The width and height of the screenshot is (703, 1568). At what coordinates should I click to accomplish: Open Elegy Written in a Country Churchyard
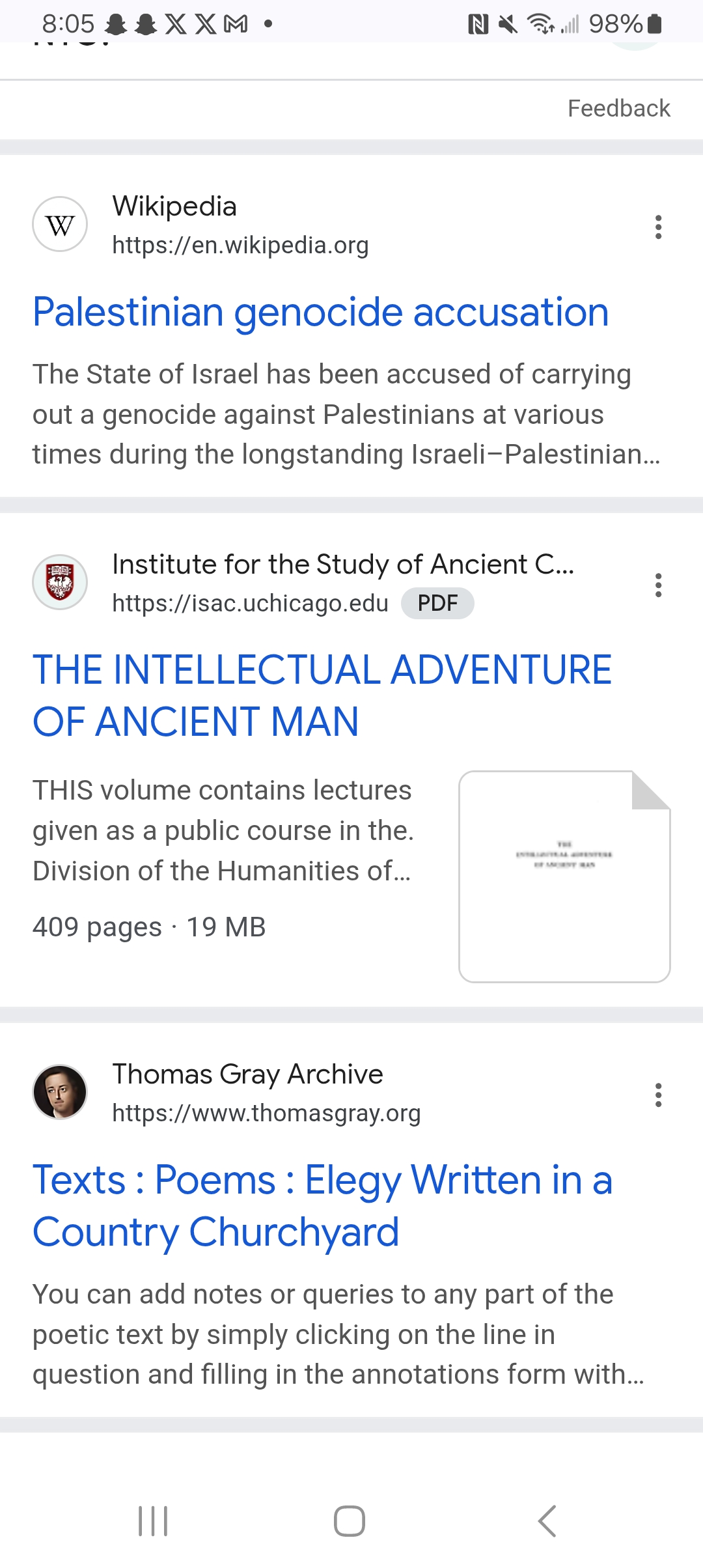pyautogui.click(x=323, y=1205)
